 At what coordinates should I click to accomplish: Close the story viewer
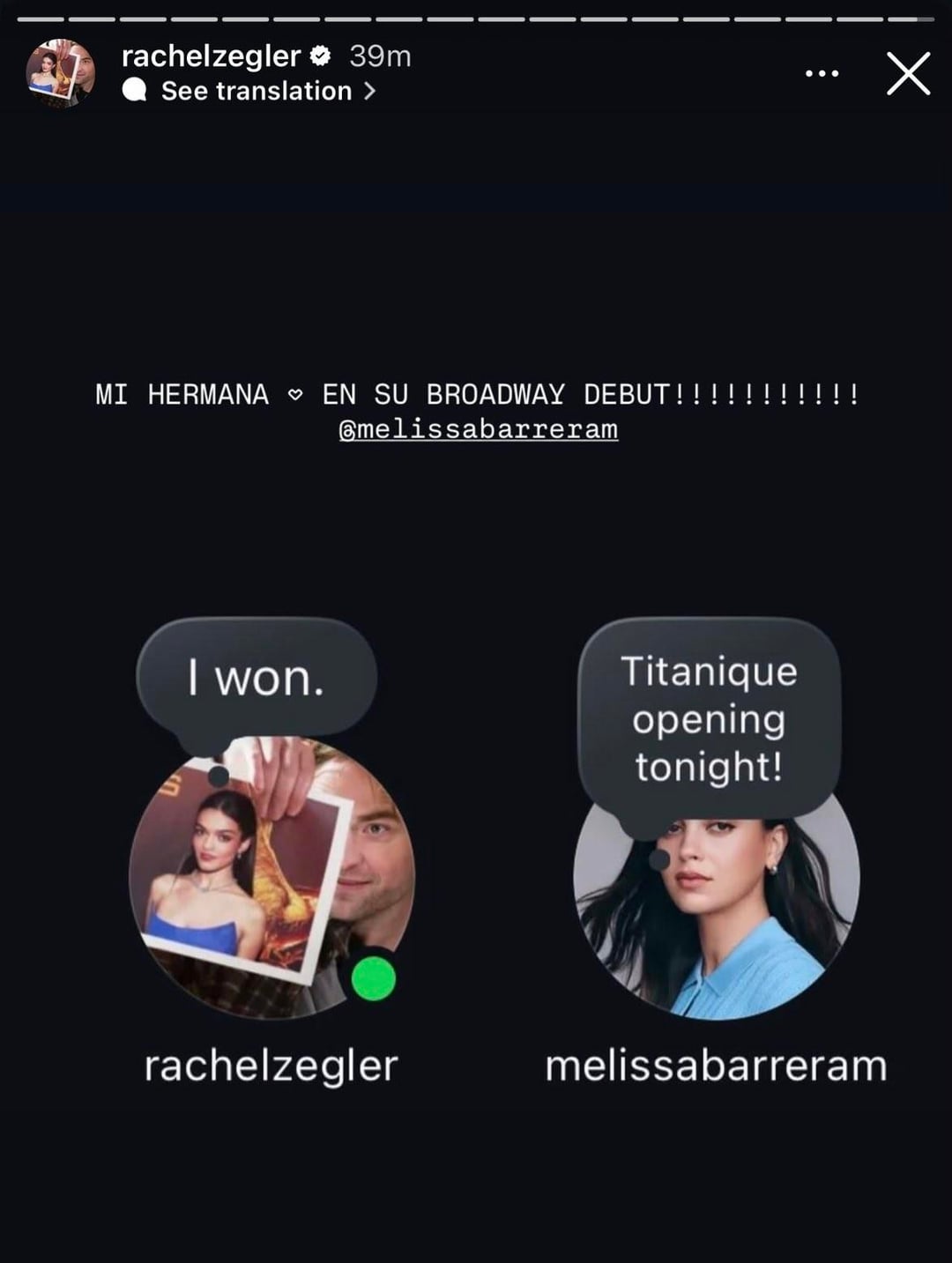click(x=908, y=73)
